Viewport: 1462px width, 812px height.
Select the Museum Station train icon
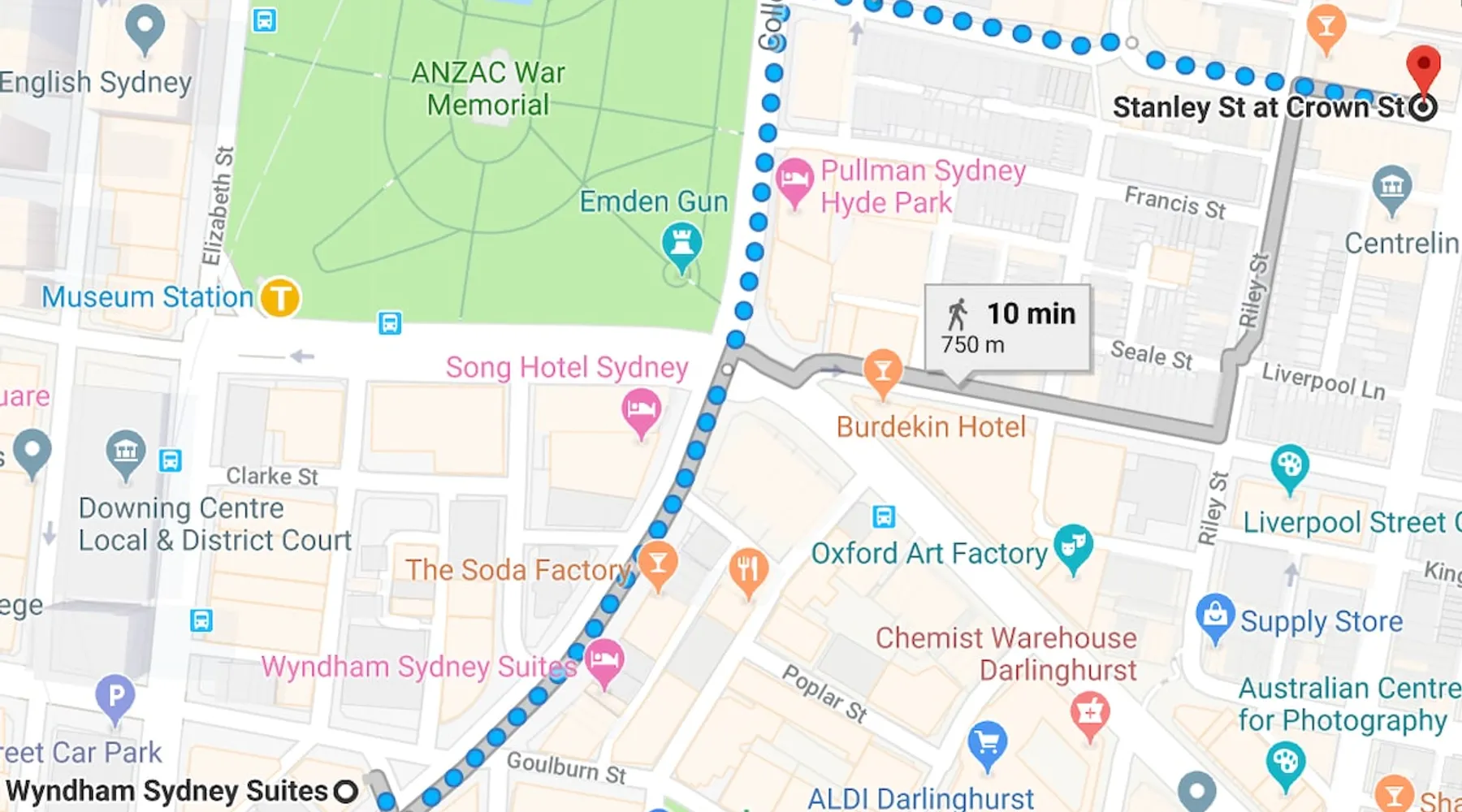click(280, 297)
